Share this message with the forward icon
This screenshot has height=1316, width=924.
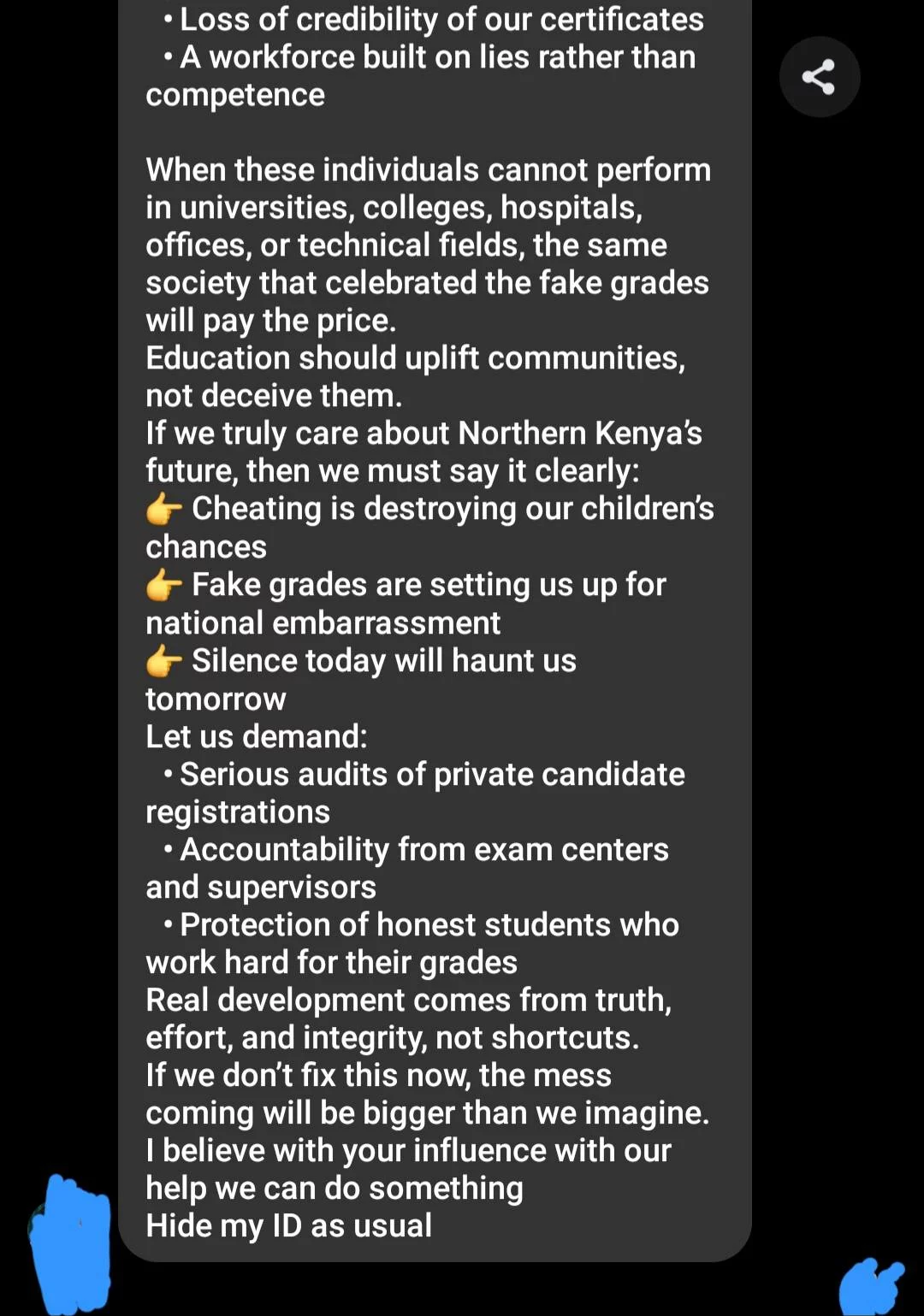tap(819, 77)
